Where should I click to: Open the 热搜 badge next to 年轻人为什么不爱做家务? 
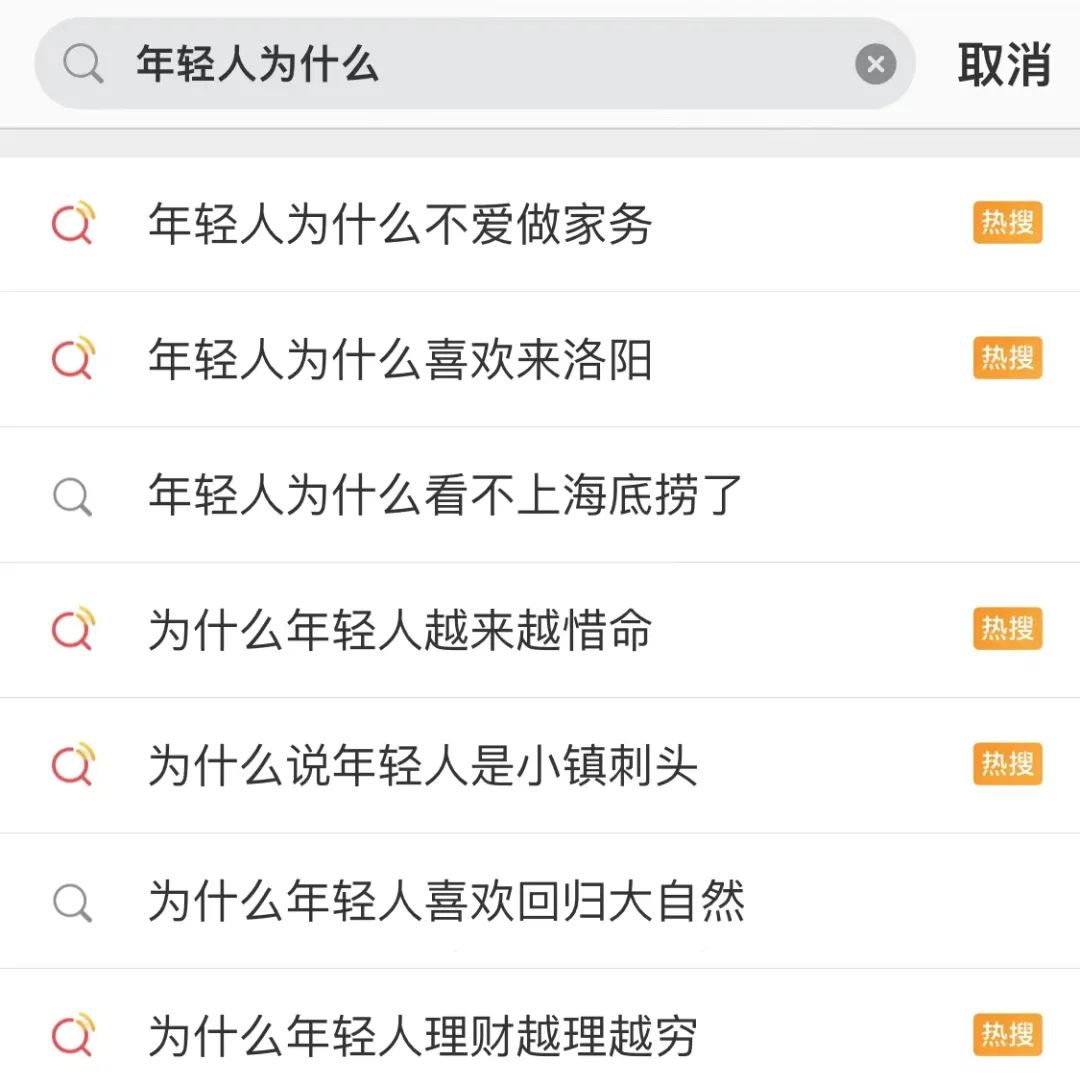(x=1007, y=224)
